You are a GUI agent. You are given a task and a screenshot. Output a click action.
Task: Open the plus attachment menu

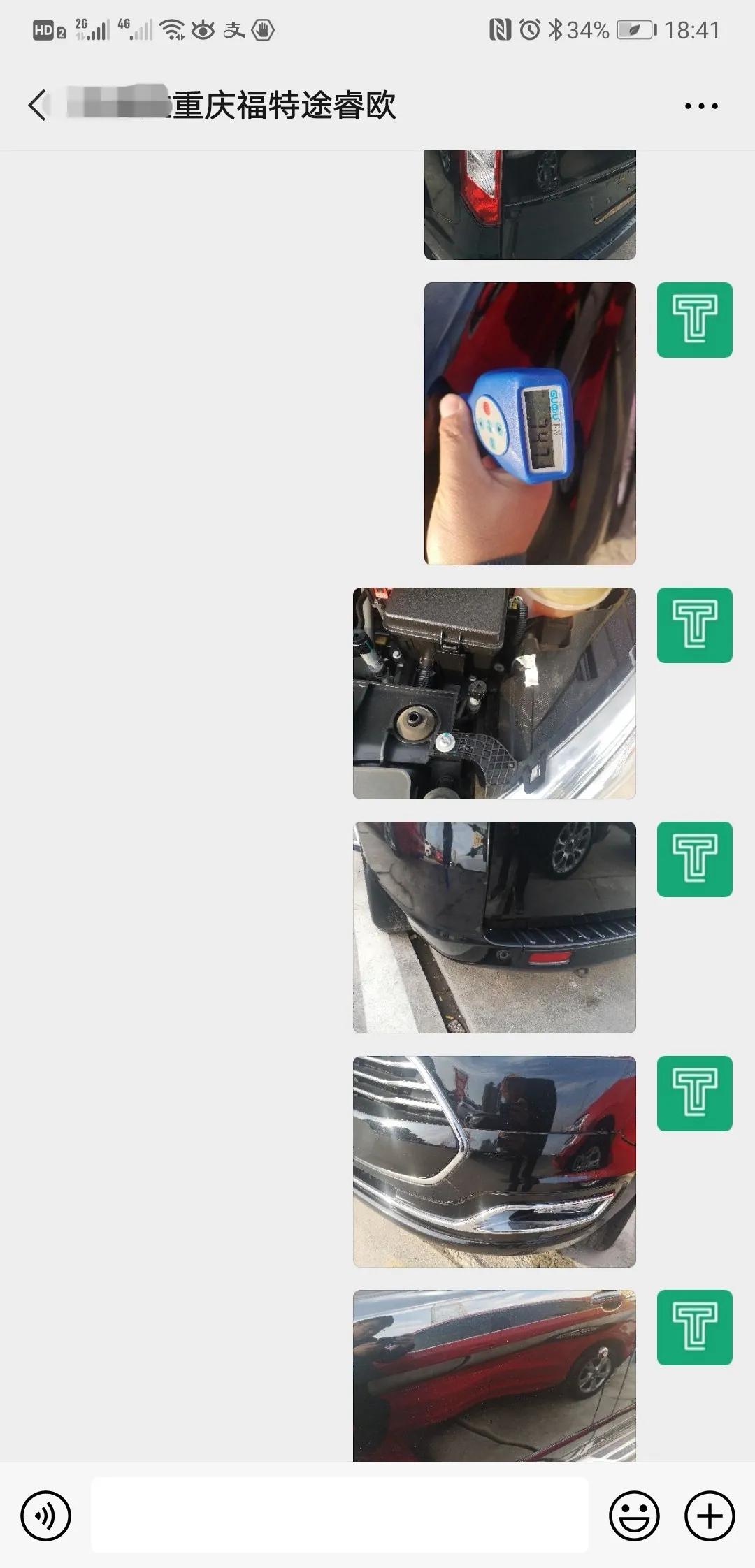point(710,1516)
